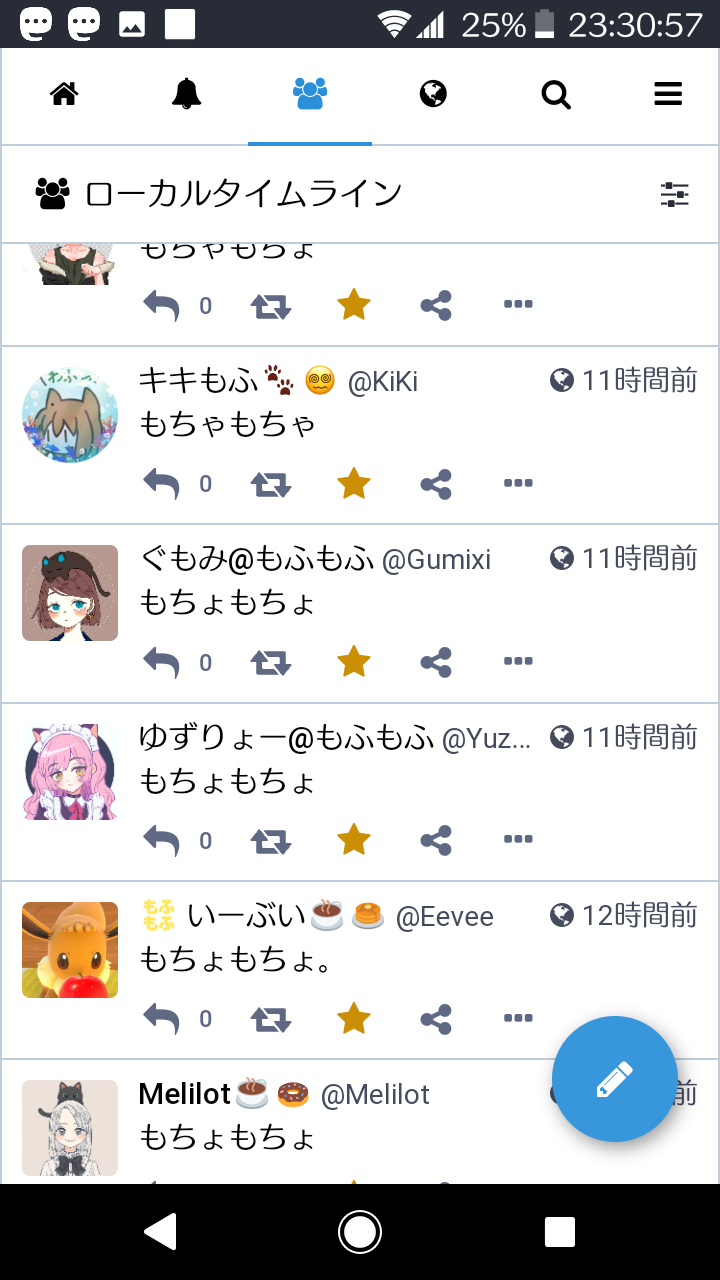The width and height of the screenshot is (720, 1280).
Task: Reply to @KiKi's post
Action: (162, 484)
